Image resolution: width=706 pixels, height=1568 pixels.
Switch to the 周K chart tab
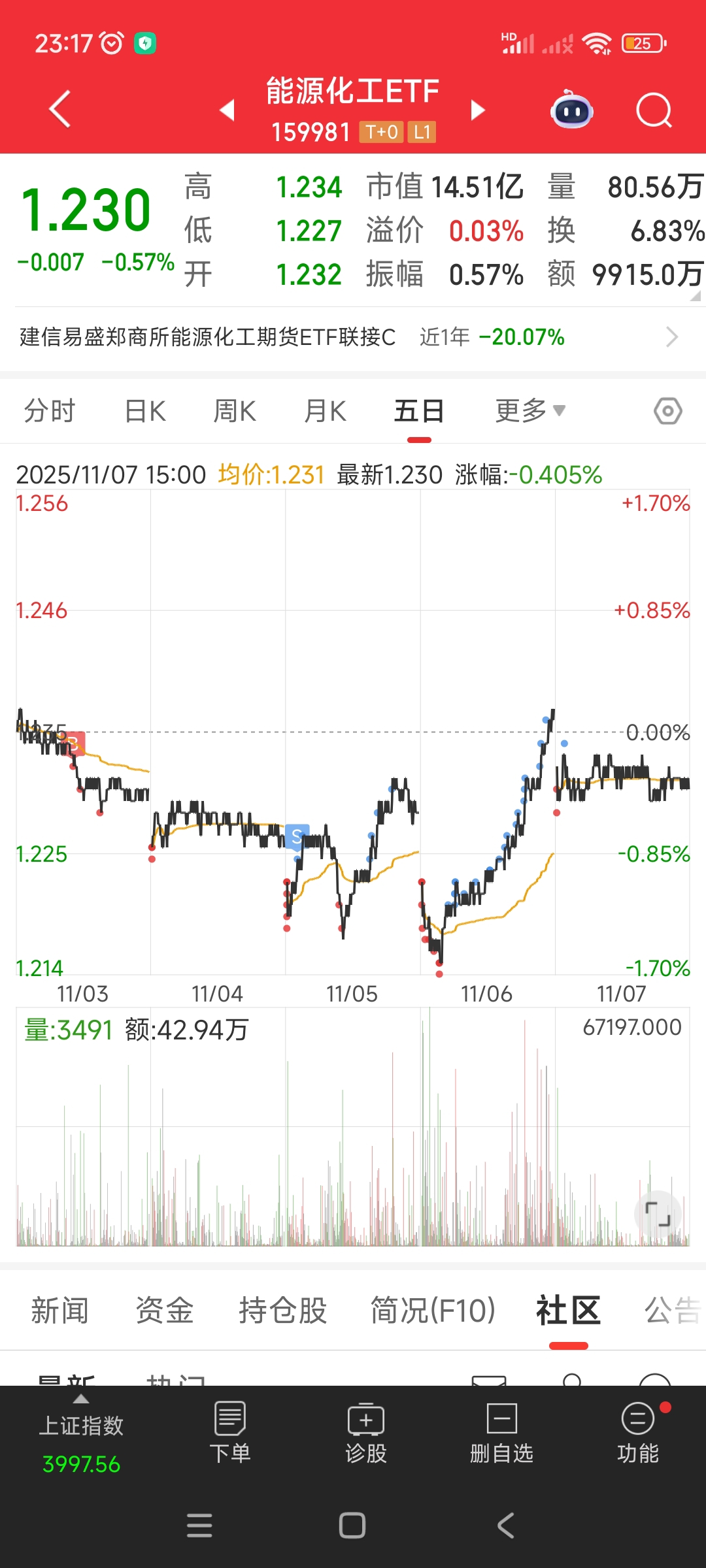click(x=235, y=412)
